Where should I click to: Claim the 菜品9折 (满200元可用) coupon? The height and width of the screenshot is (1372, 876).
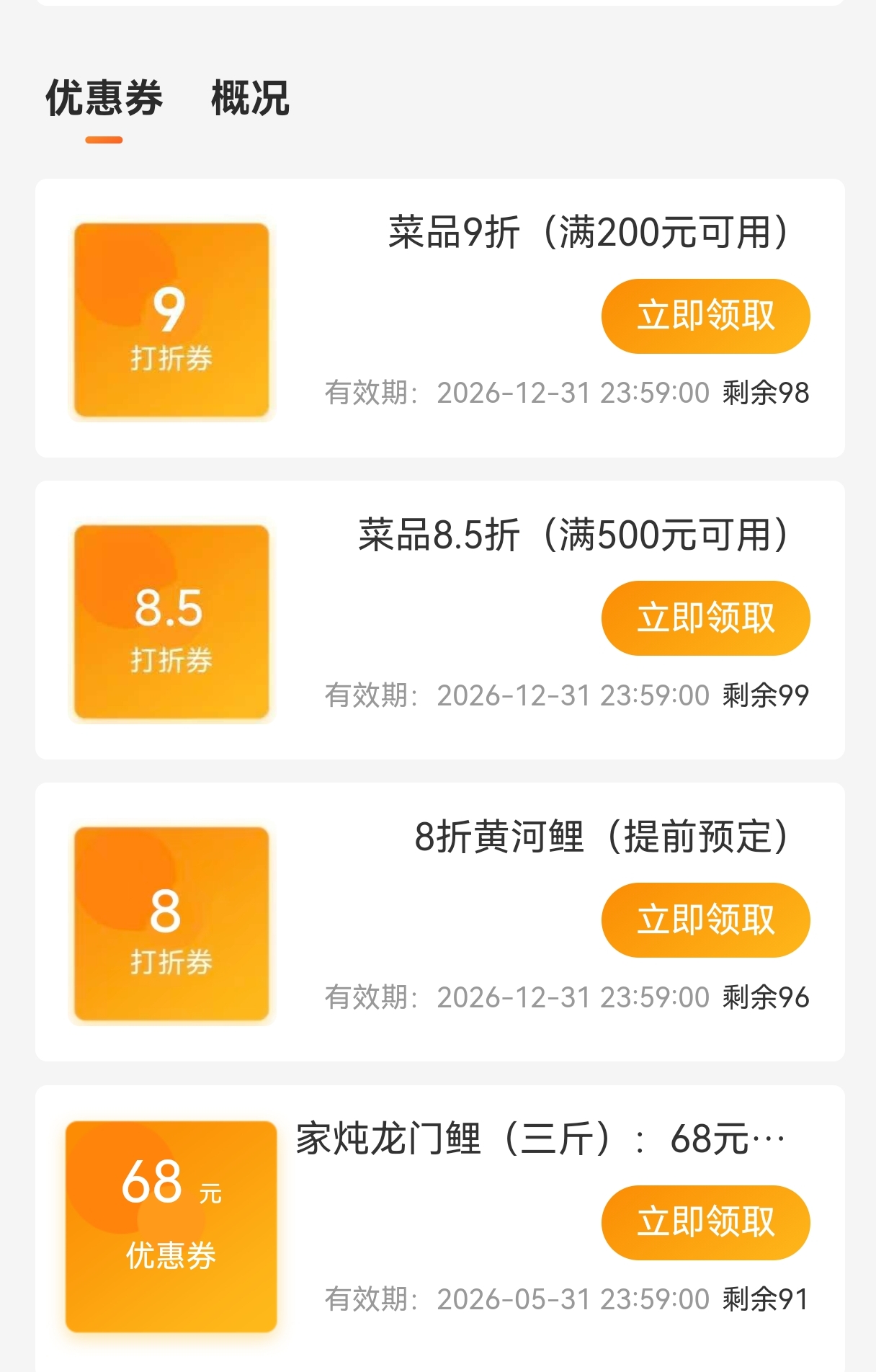pyautogui.click(x=705, y=316)
